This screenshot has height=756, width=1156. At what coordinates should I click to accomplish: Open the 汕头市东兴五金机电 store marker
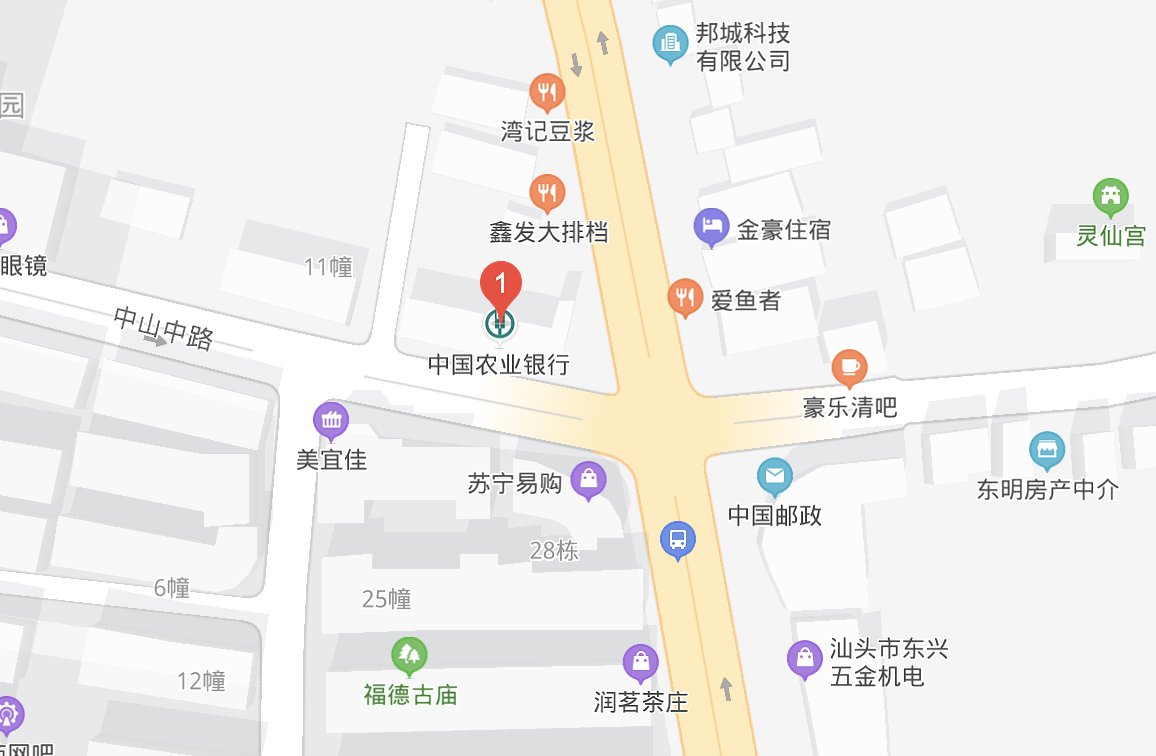[x=805, y=658]
